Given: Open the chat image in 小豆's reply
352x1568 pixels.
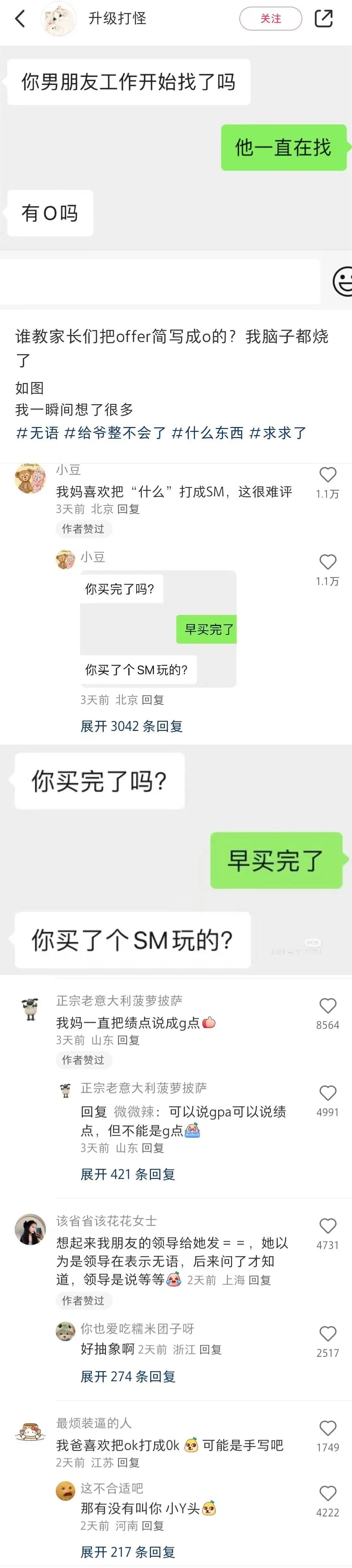Looking at the screenshot, I should (x=158, y=629).
